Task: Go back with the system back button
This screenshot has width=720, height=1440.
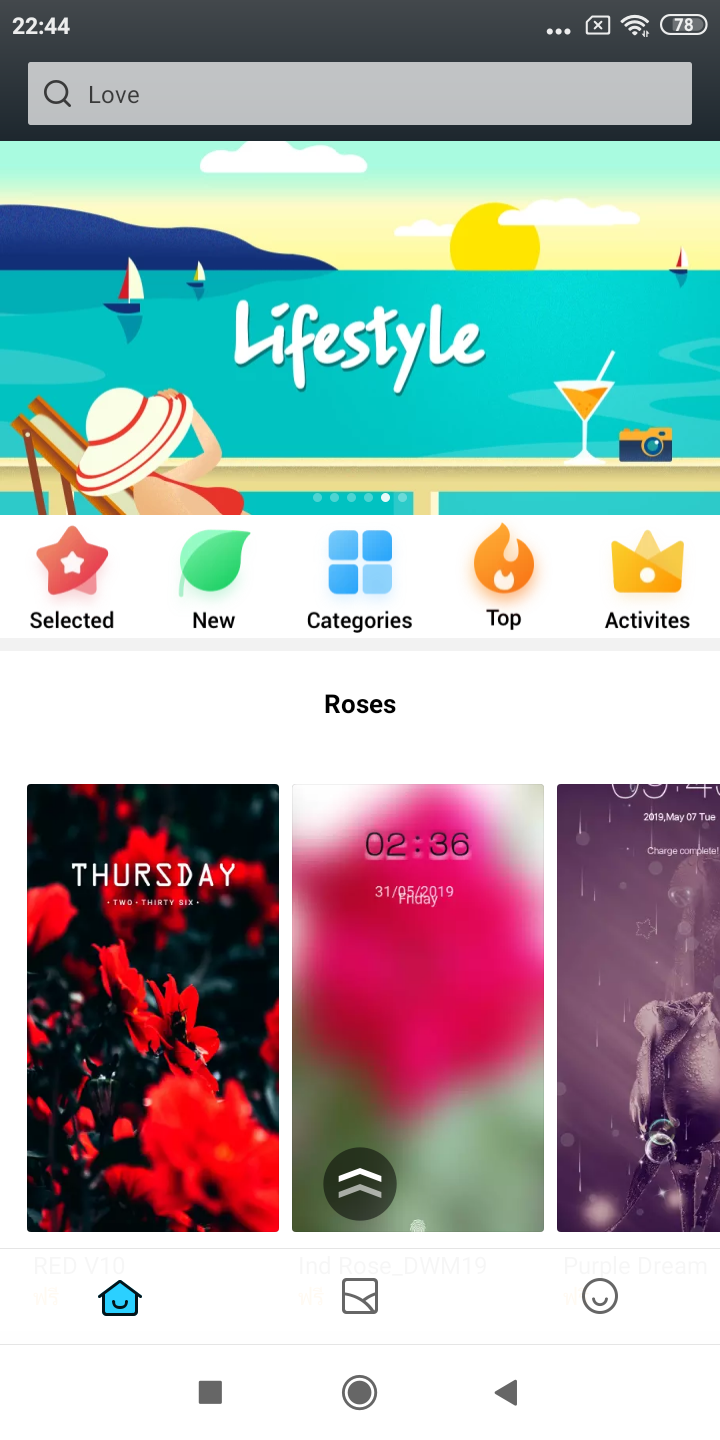Action: click(506, 1392)
